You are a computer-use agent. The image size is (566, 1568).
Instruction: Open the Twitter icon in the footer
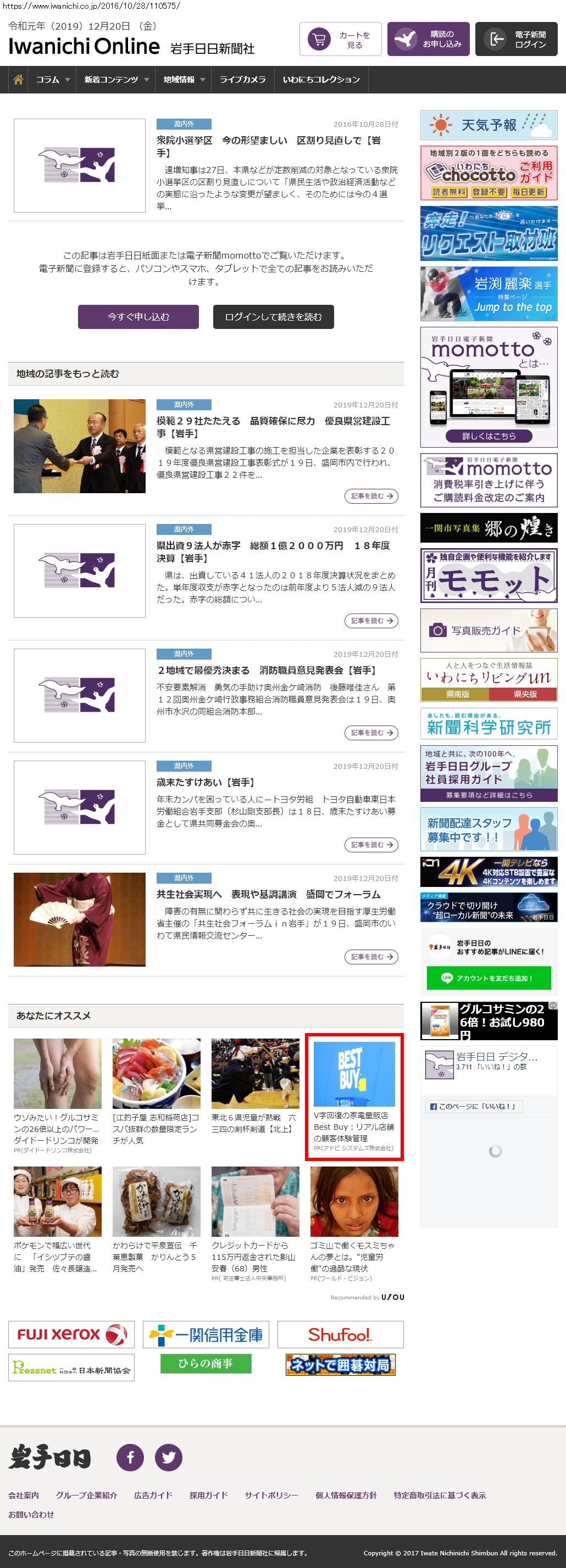tap(168, 1457)
